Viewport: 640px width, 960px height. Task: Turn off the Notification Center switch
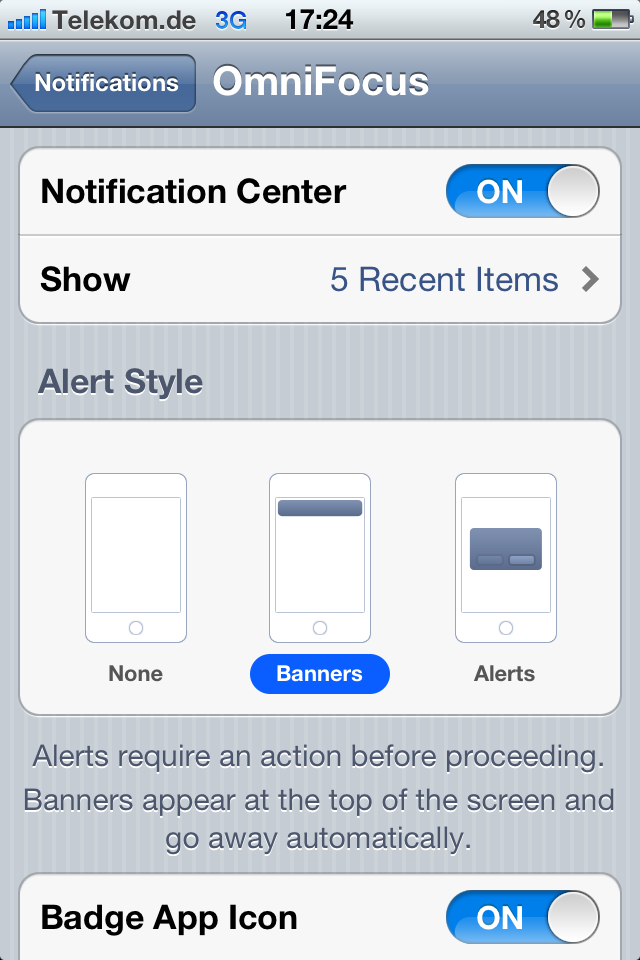[x=522, y=191]
